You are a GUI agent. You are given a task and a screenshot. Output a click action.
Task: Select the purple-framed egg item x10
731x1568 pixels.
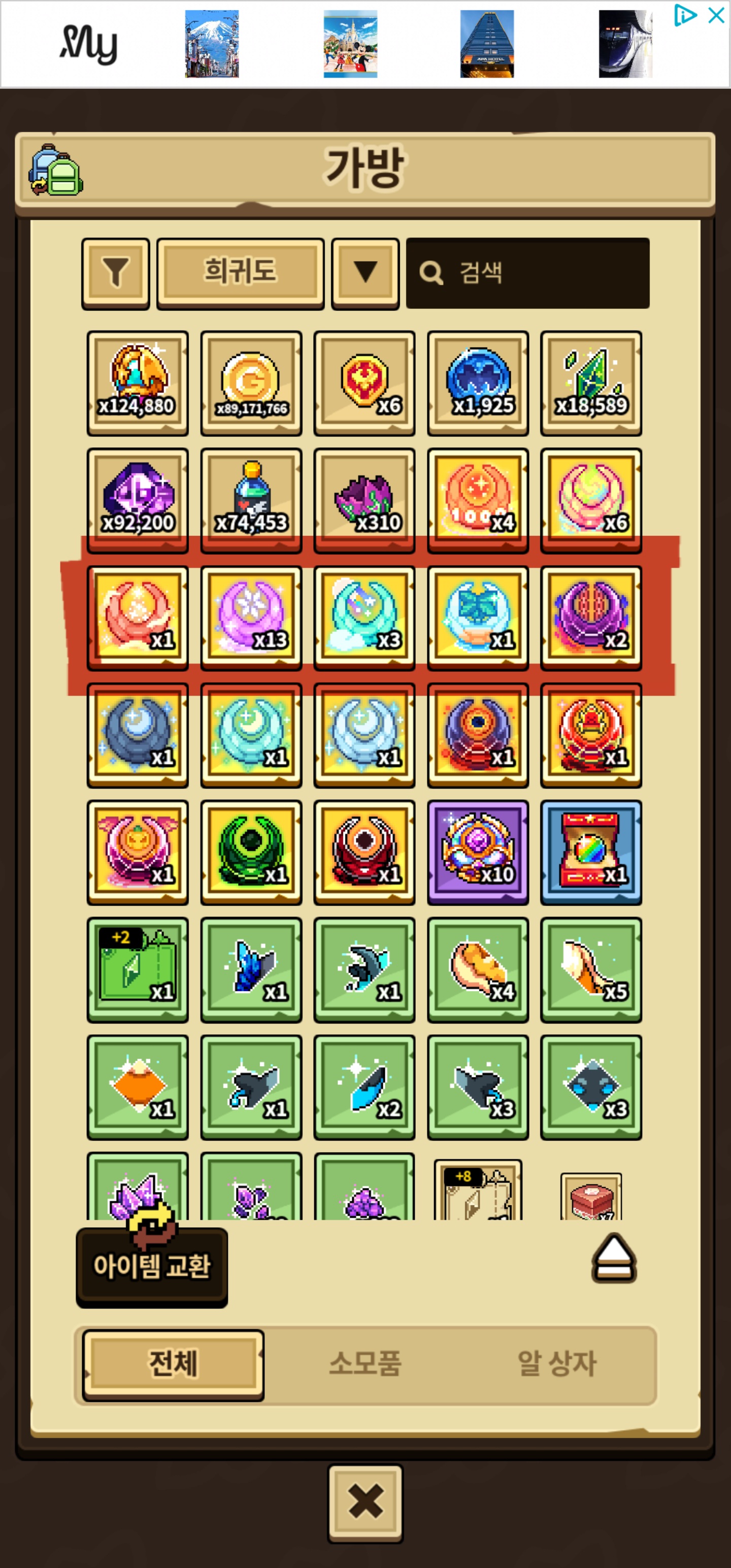pyautogui.click(x=478, y=852)
